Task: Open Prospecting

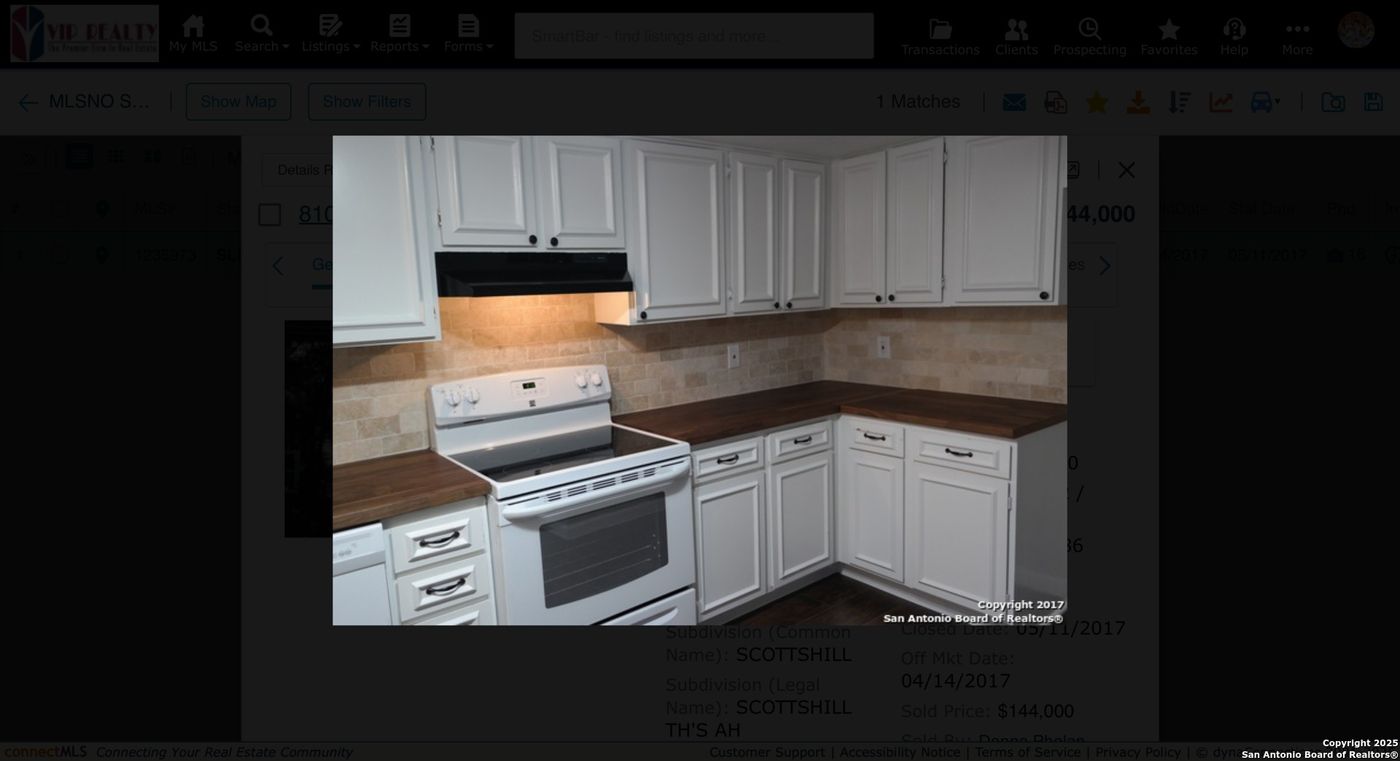Action: click(x=1089, y=36)
